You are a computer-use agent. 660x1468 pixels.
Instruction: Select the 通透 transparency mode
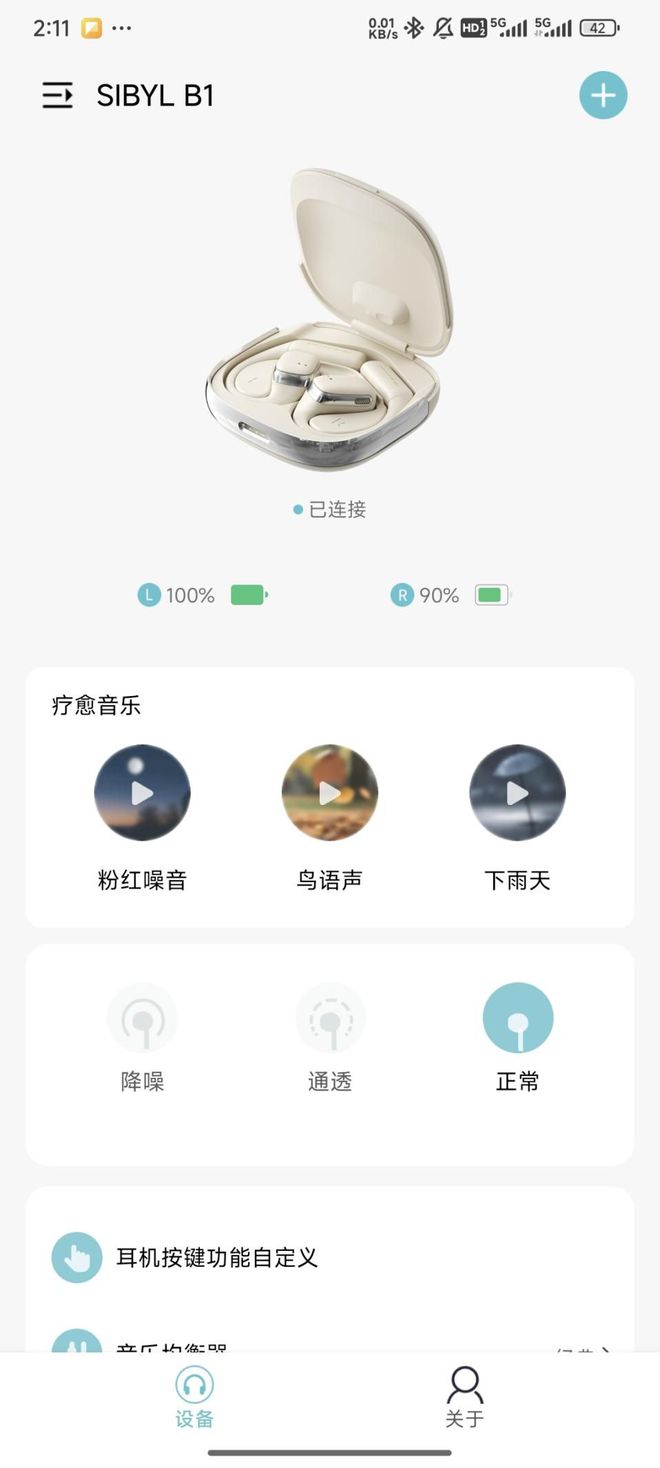coord(330,1019)
